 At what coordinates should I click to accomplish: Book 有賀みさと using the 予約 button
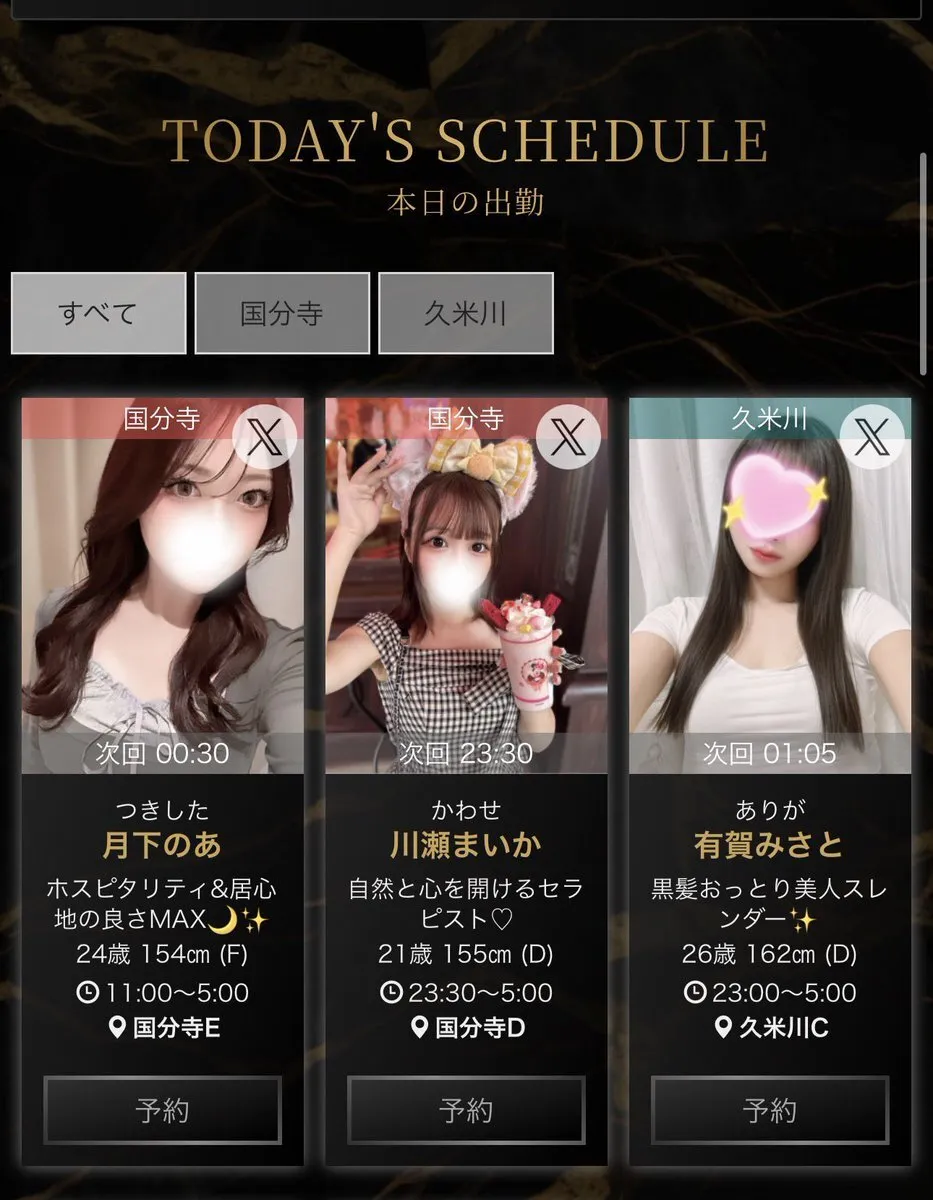coord(770,1110)
